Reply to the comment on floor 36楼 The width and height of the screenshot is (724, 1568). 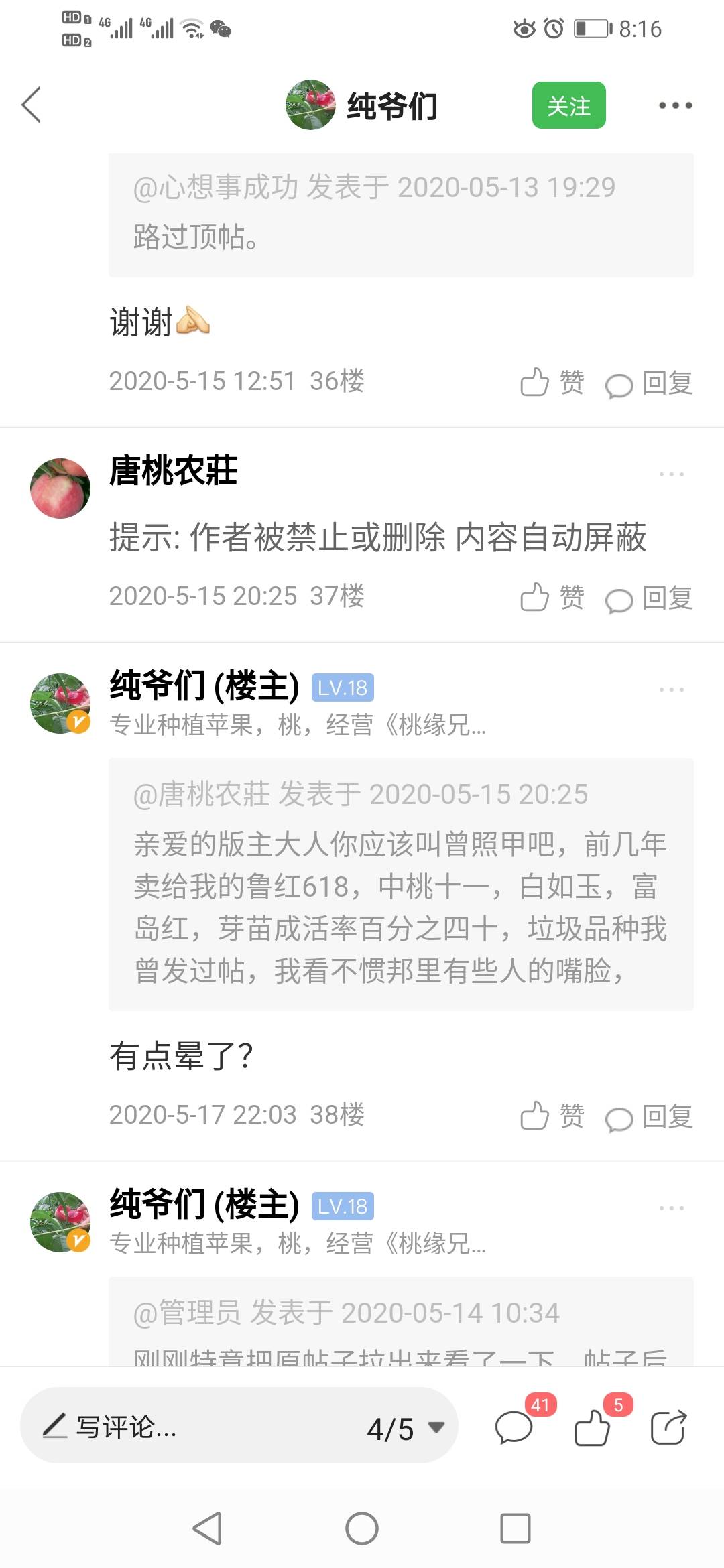(x=649, y=384)
